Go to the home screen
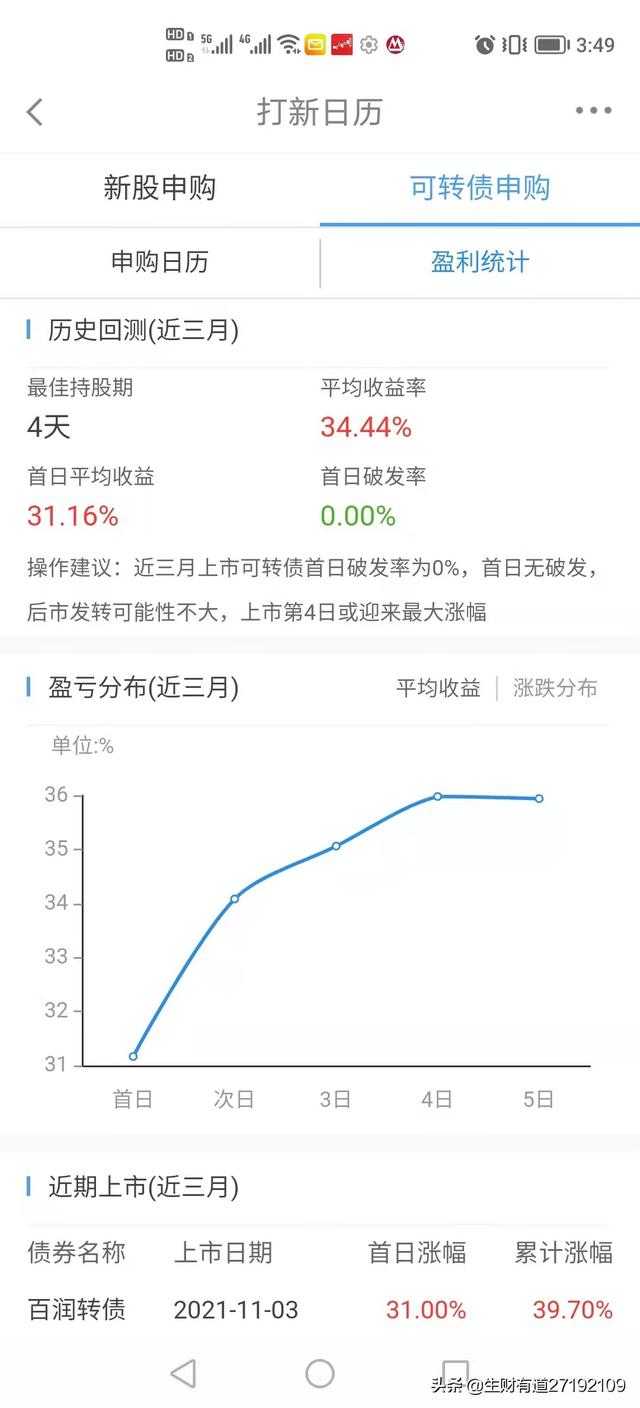The height and width of the screenshot is (1408, 640). (320, 1373)
